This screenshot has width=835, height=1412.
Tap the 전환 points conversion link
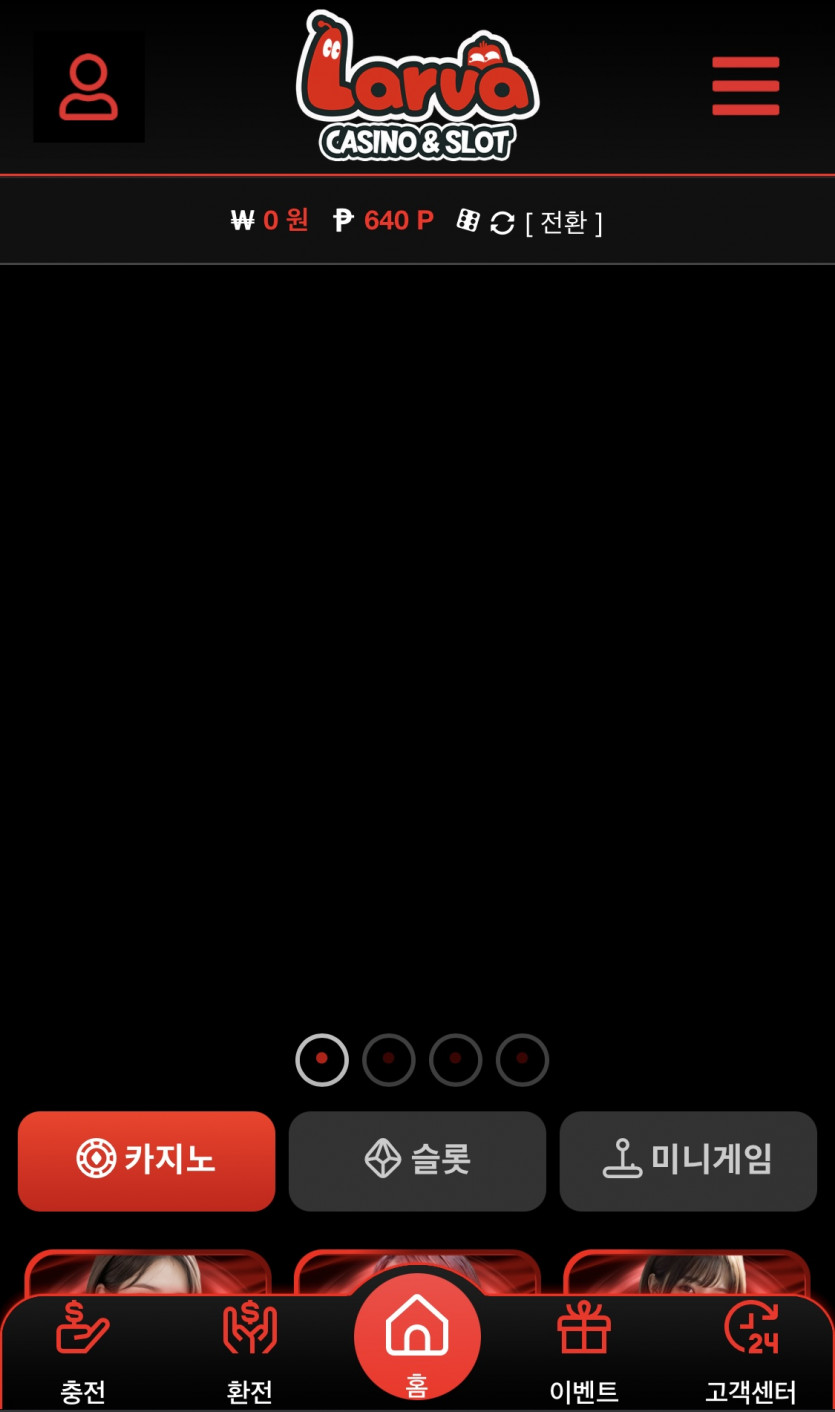point(564,222)
